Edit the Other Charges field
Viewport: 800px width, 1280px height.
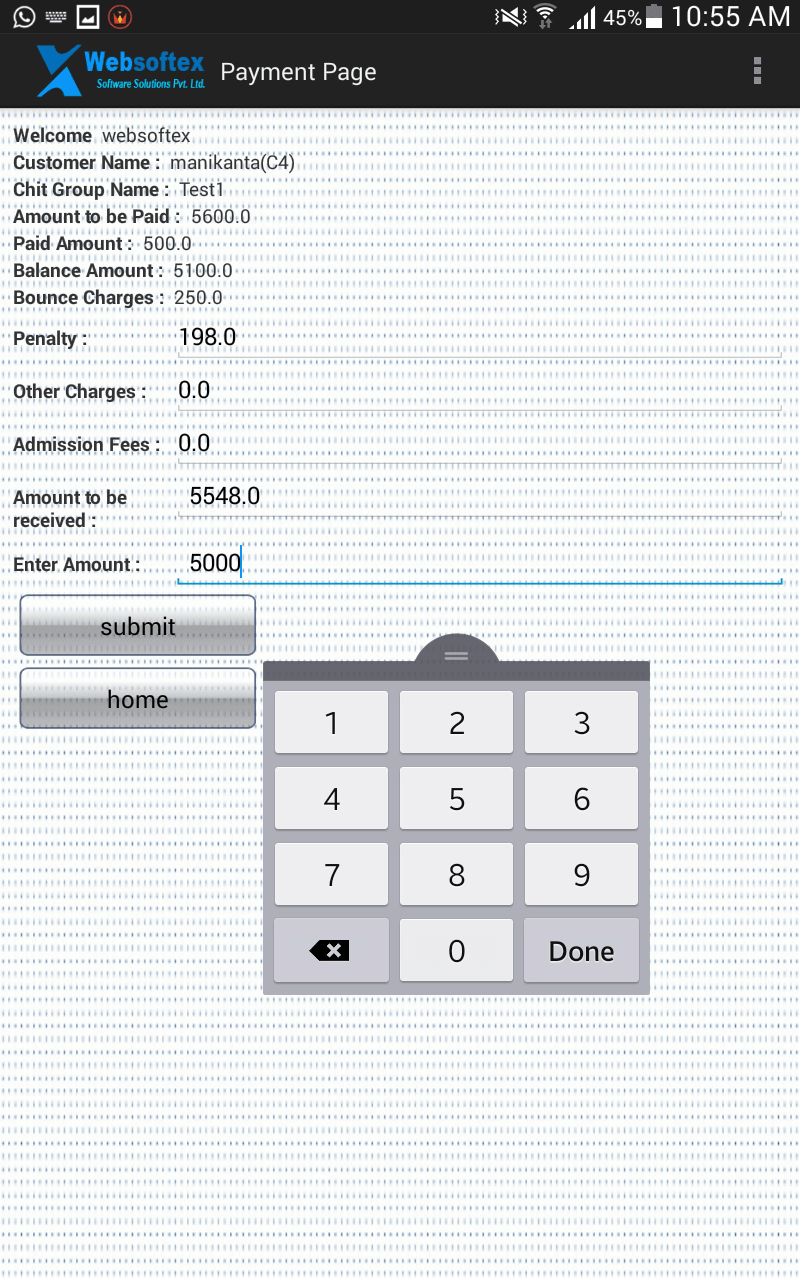click(479, 391)
